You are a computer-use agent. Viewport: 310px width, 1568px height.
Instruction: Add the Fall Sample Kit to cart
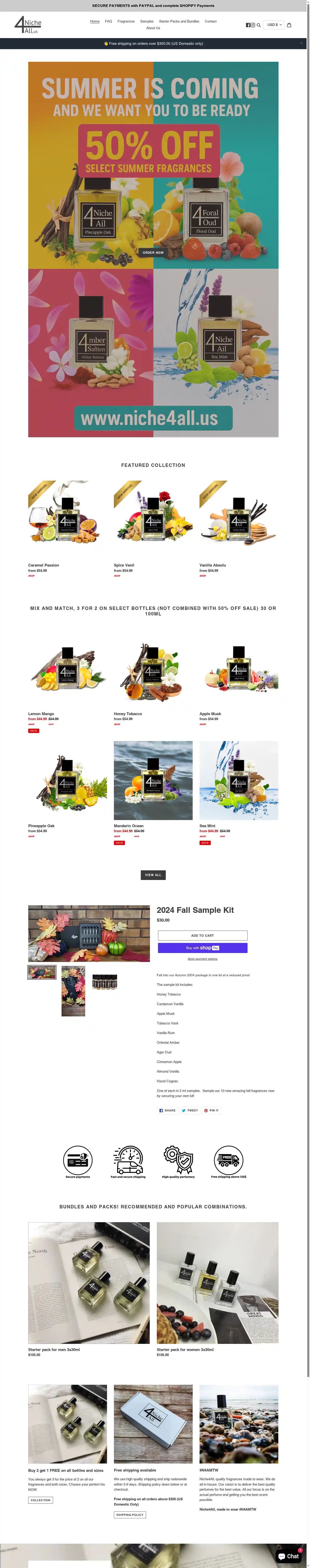pos(202,936)
